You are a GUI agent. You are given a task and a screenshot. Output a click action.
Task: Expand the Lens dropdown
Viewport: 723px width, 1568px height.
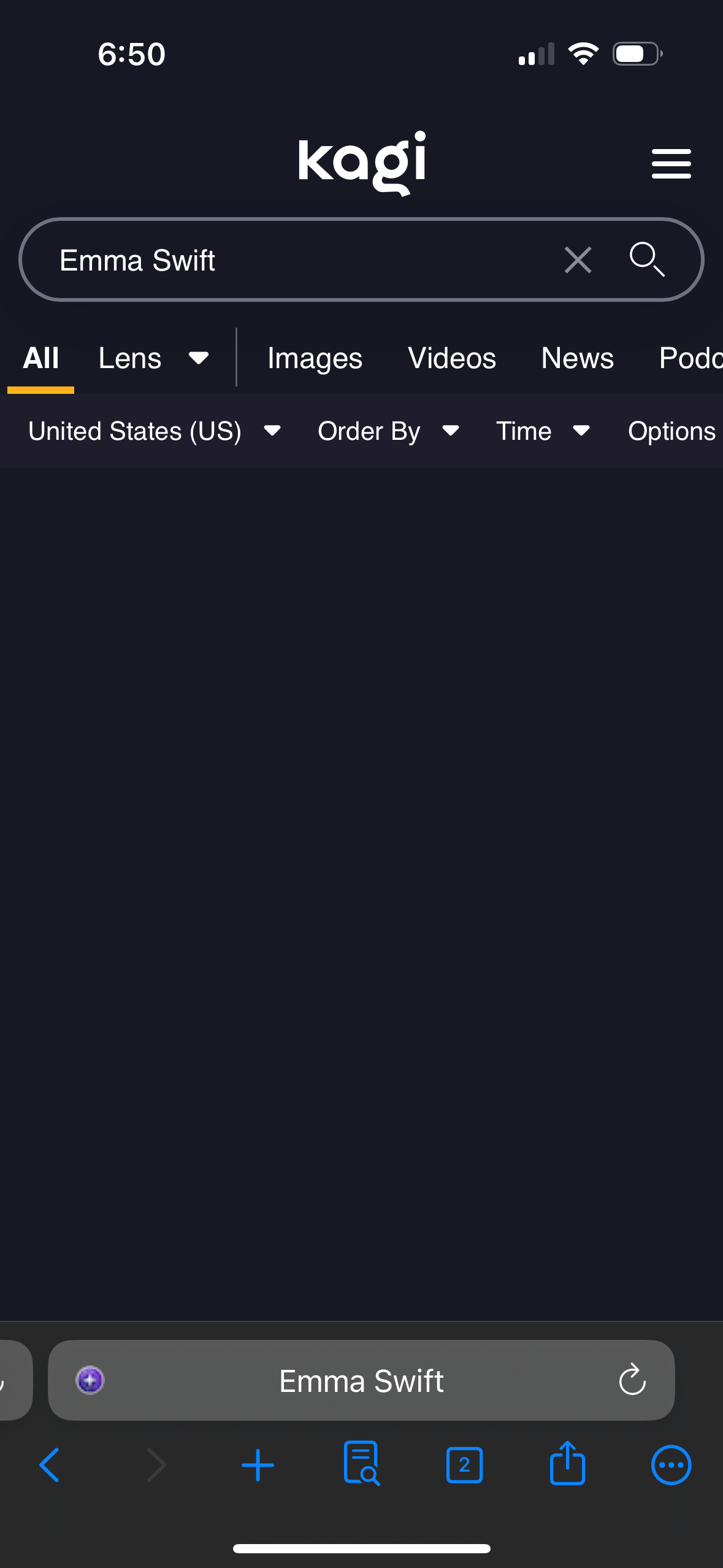pyautogui.click(x=153, y=358)
